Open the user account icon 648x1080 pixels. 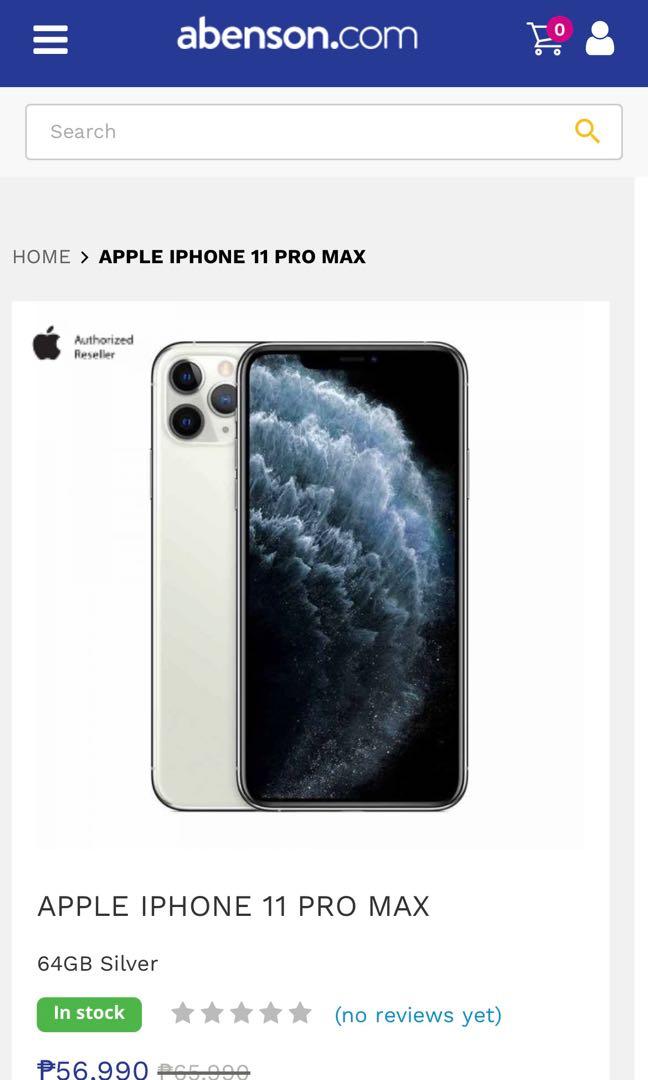click(600, 39)
